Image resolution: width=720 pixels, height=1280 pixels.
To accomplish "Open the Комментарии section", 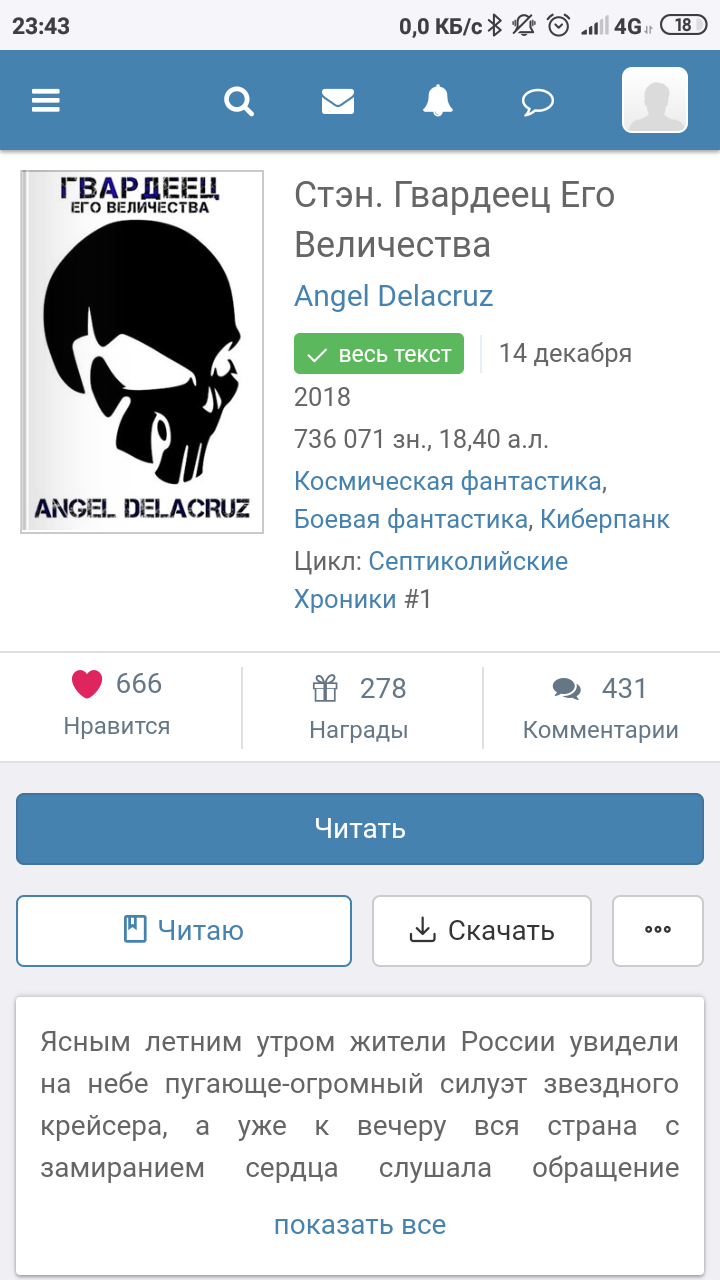I will (x=600, y=707).
